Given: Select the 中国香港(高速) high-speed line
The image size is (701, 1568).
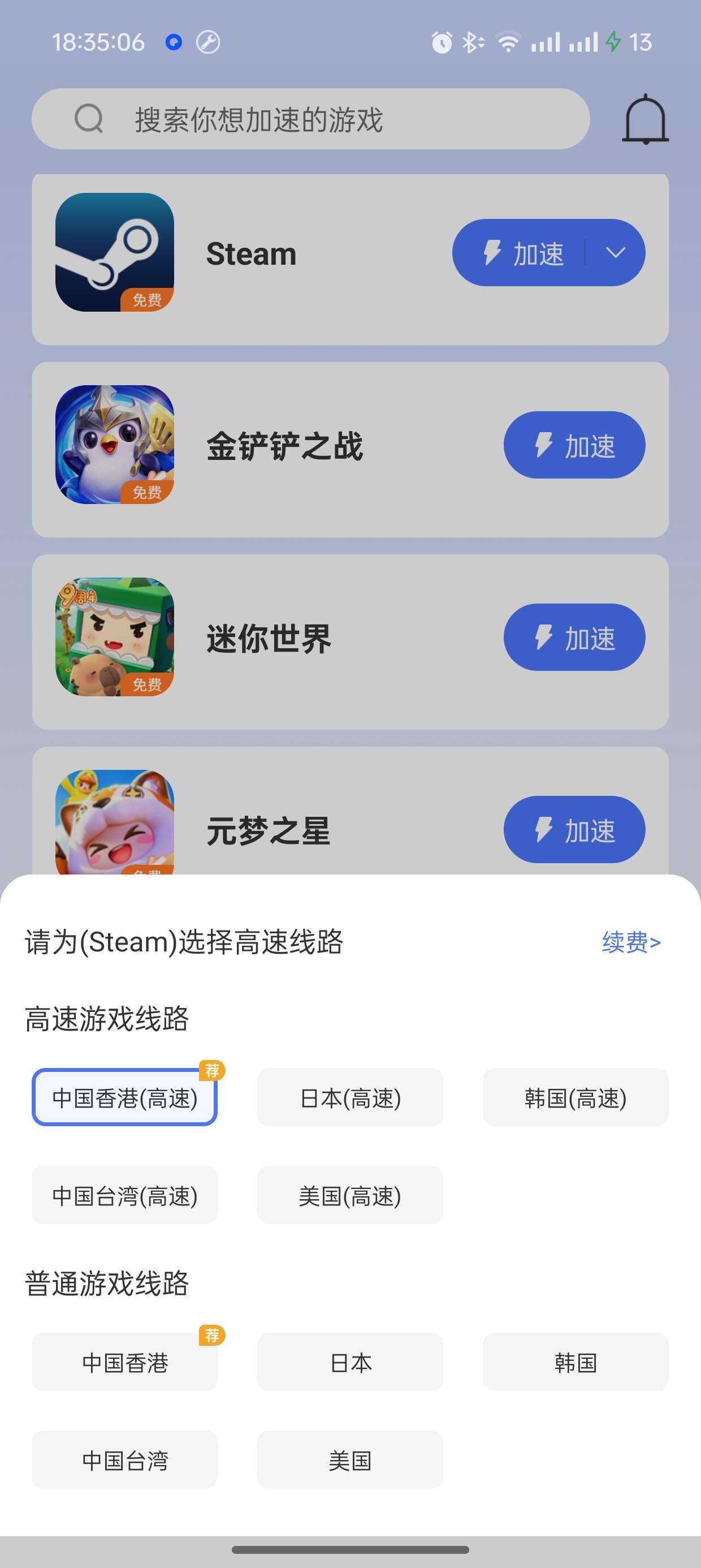Looking at the screenshot, I should pos(125,1097).
